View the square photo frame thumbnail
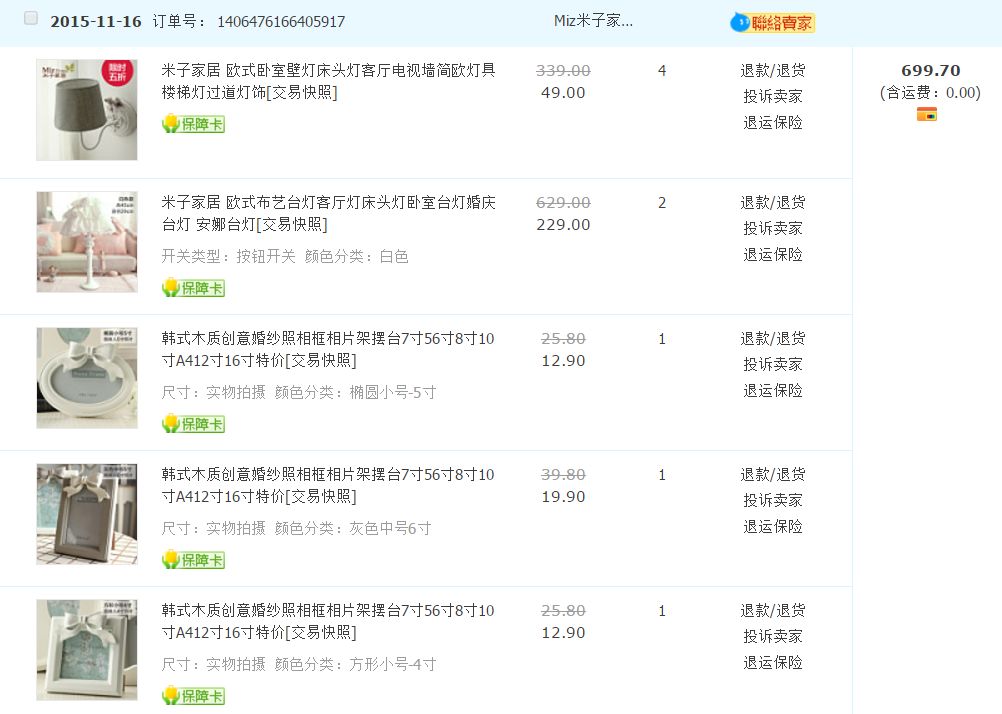The image size is (1002, 714). (87, 650)
